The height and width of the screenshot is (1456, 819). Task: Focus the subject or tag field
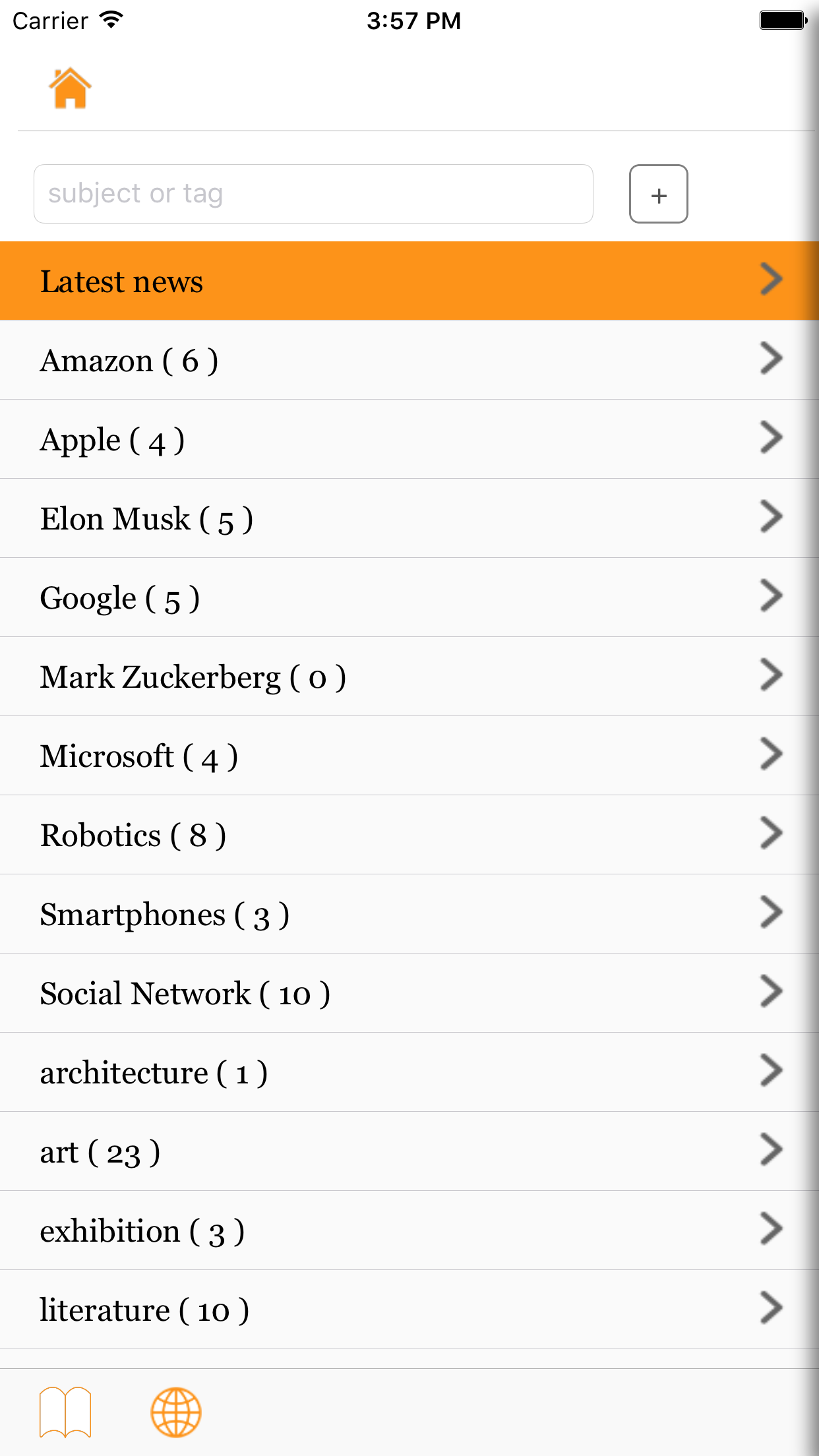click(x=313, y=194)
